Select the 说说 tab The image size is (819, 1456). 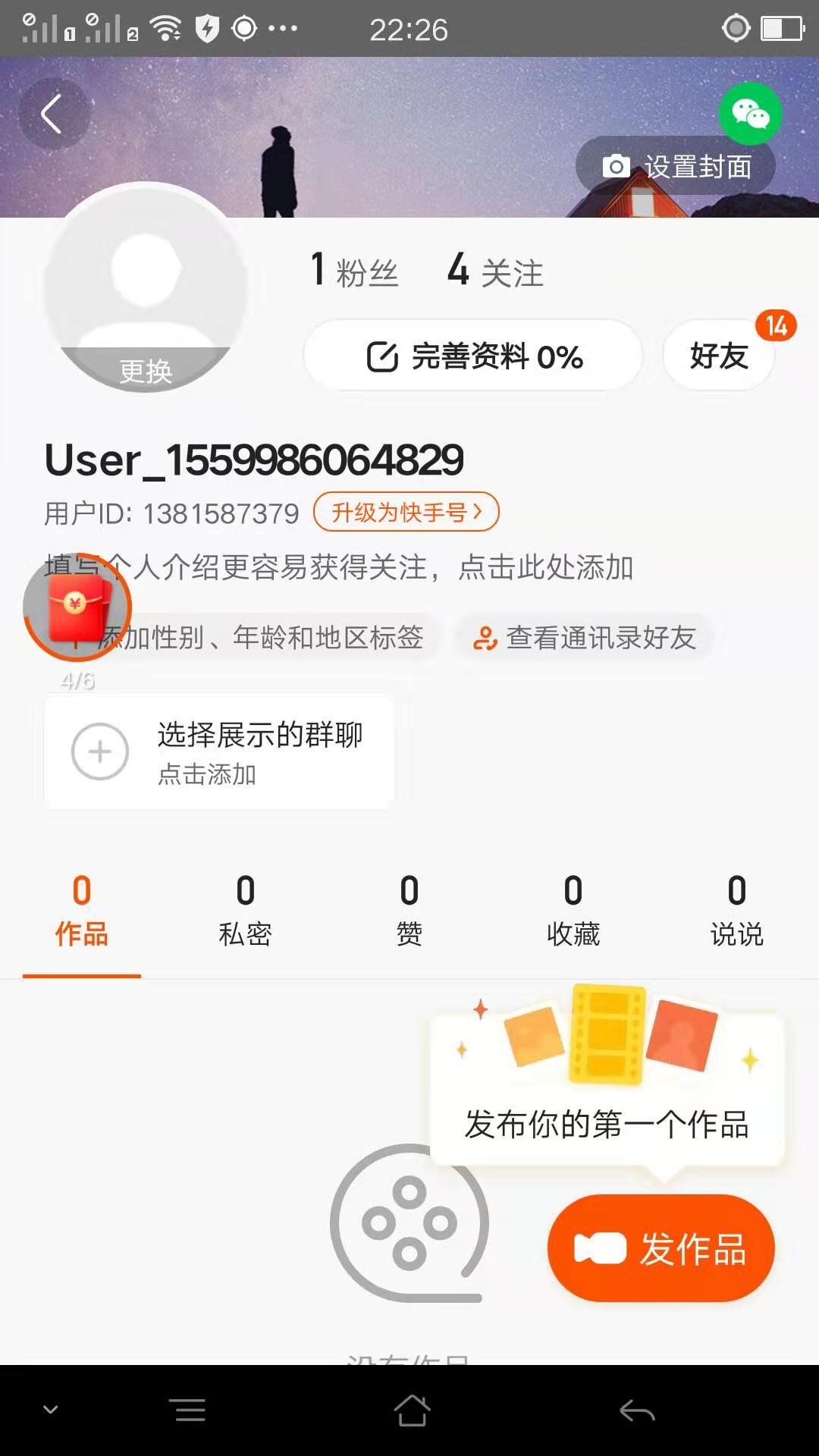coord(736,910)
